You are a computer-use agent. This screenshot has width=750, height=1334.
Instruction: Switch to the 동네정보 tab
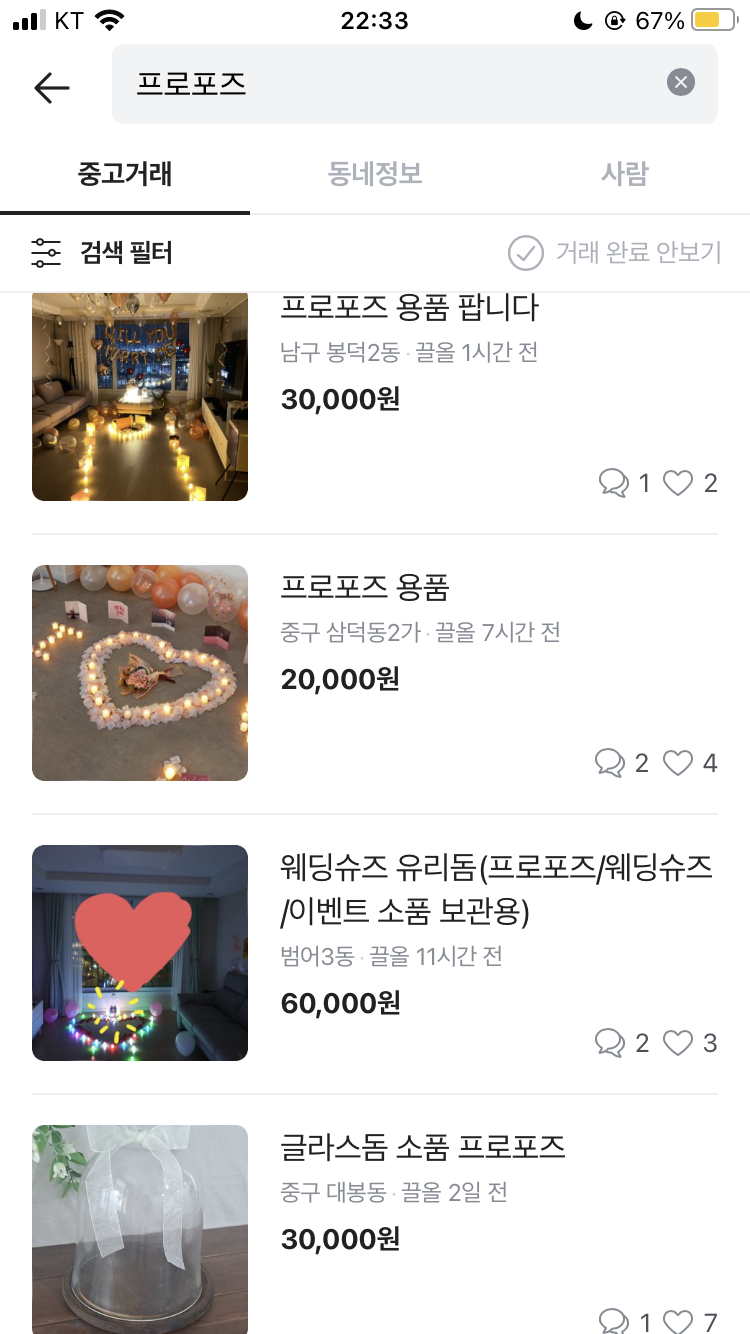point(375,174)
